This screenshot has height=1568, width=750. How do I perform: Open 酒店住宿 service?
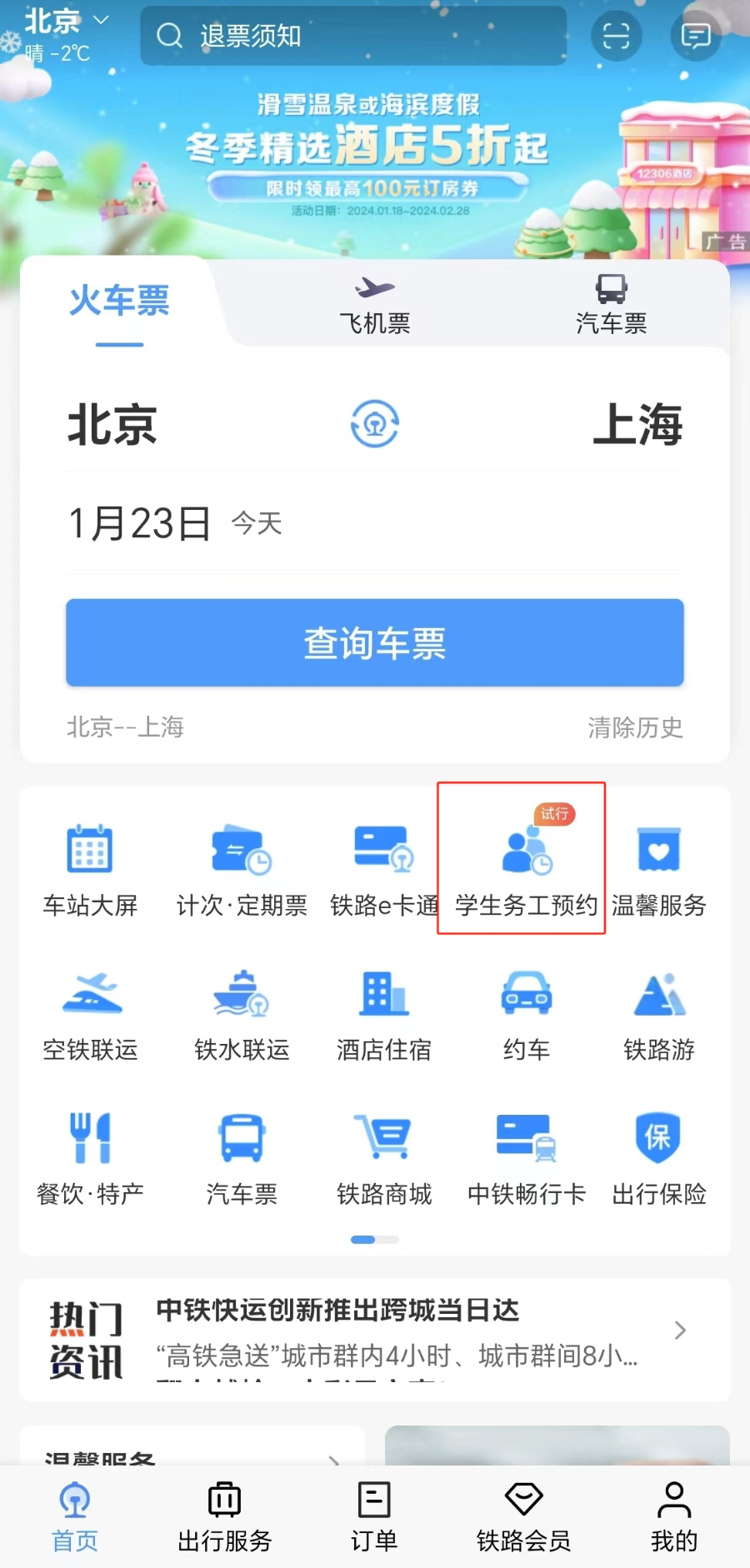click(x=384, y=1015)
